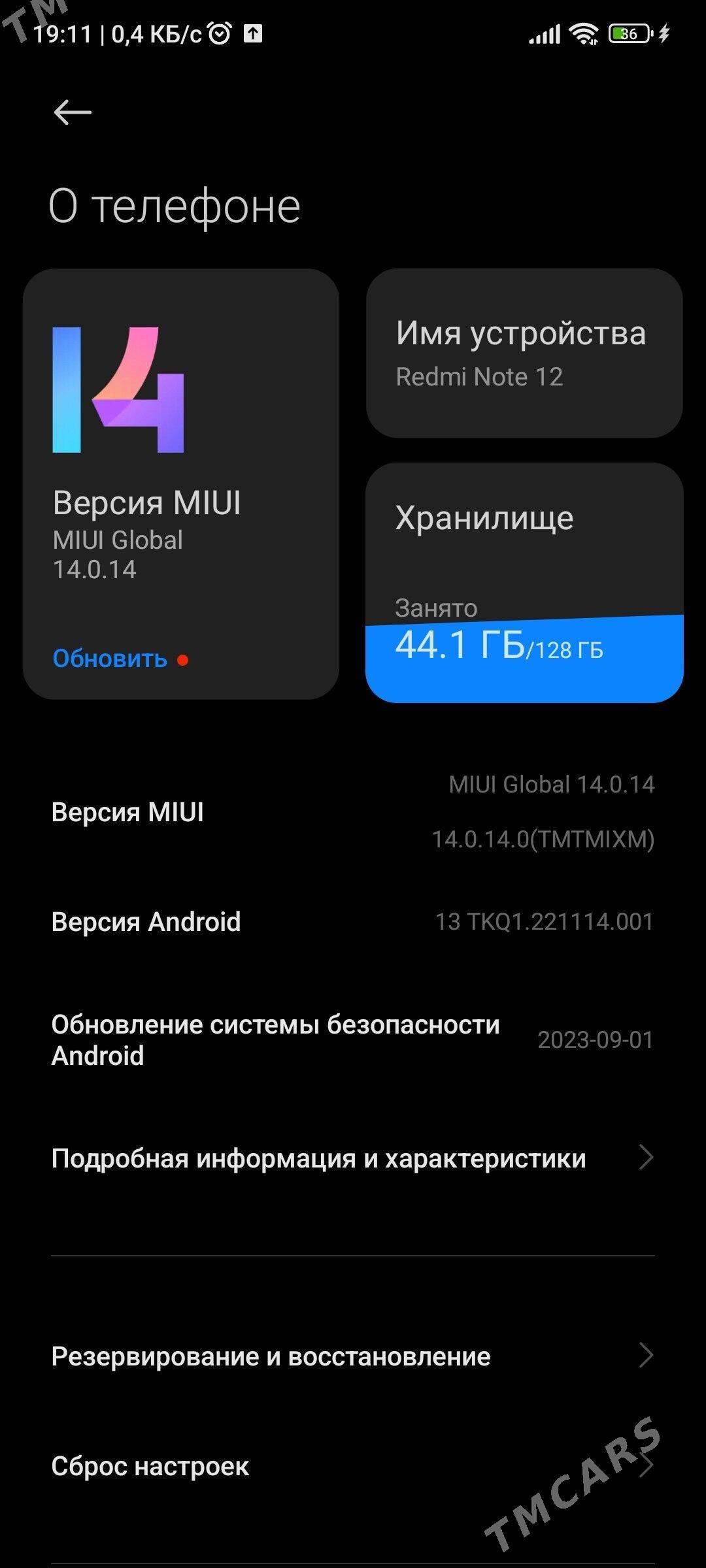Viewport: 706px width, 1568px height.
Task: Open Обновление системы безопасности Android row
Action: [353, 1039]
